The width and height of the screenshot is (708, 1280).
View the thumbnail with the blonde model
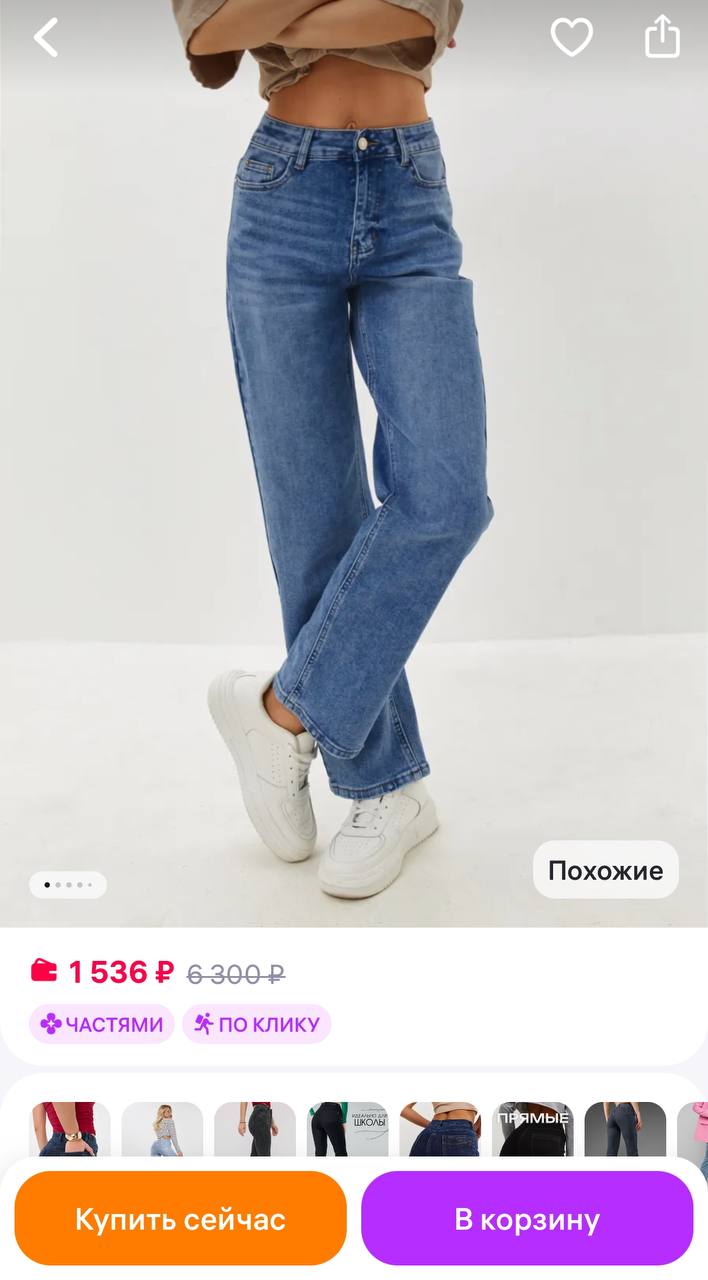(x=162, y=1130)
